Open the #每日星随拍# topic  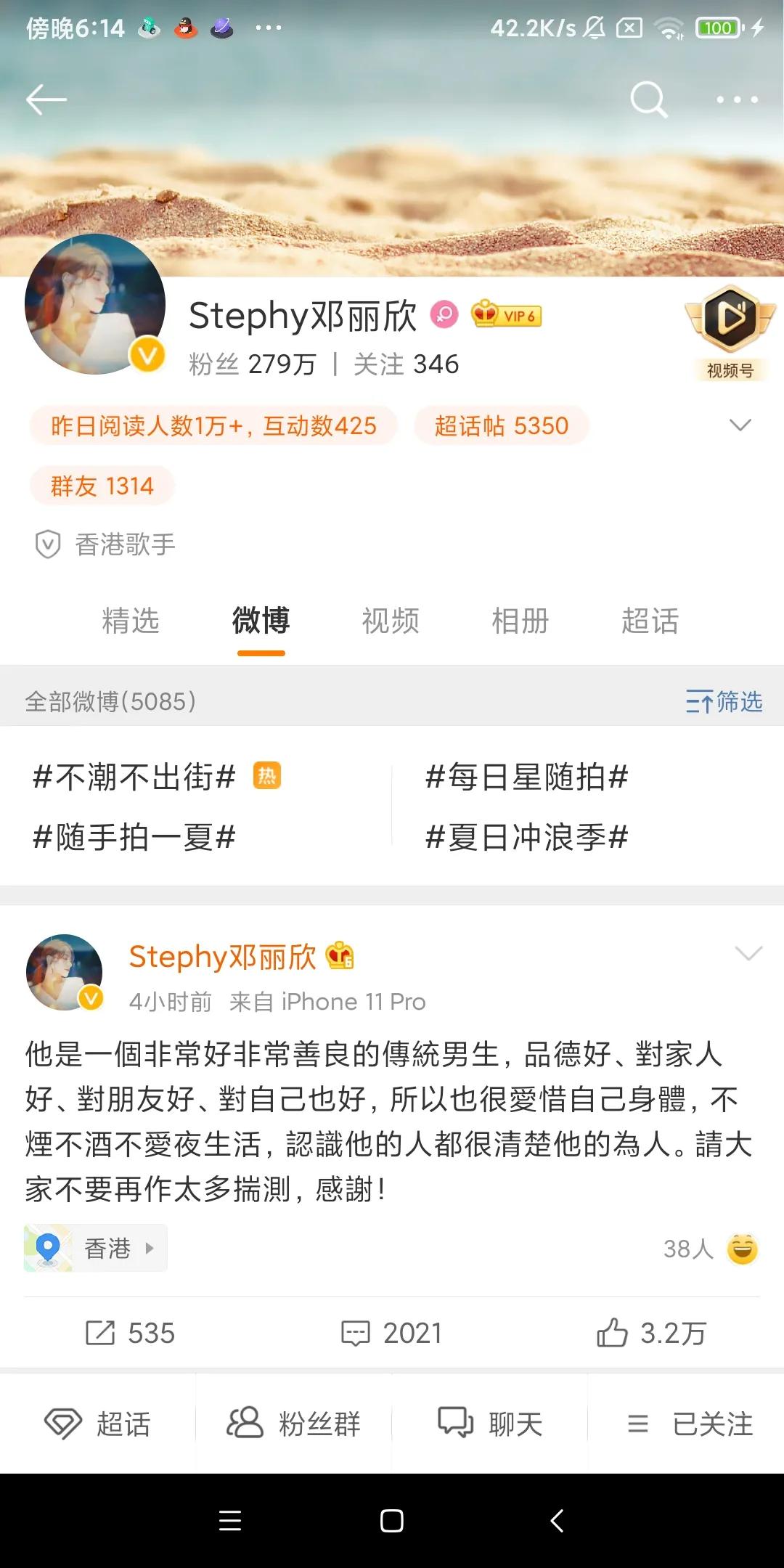pyautogui.click(x=526, y=777)
